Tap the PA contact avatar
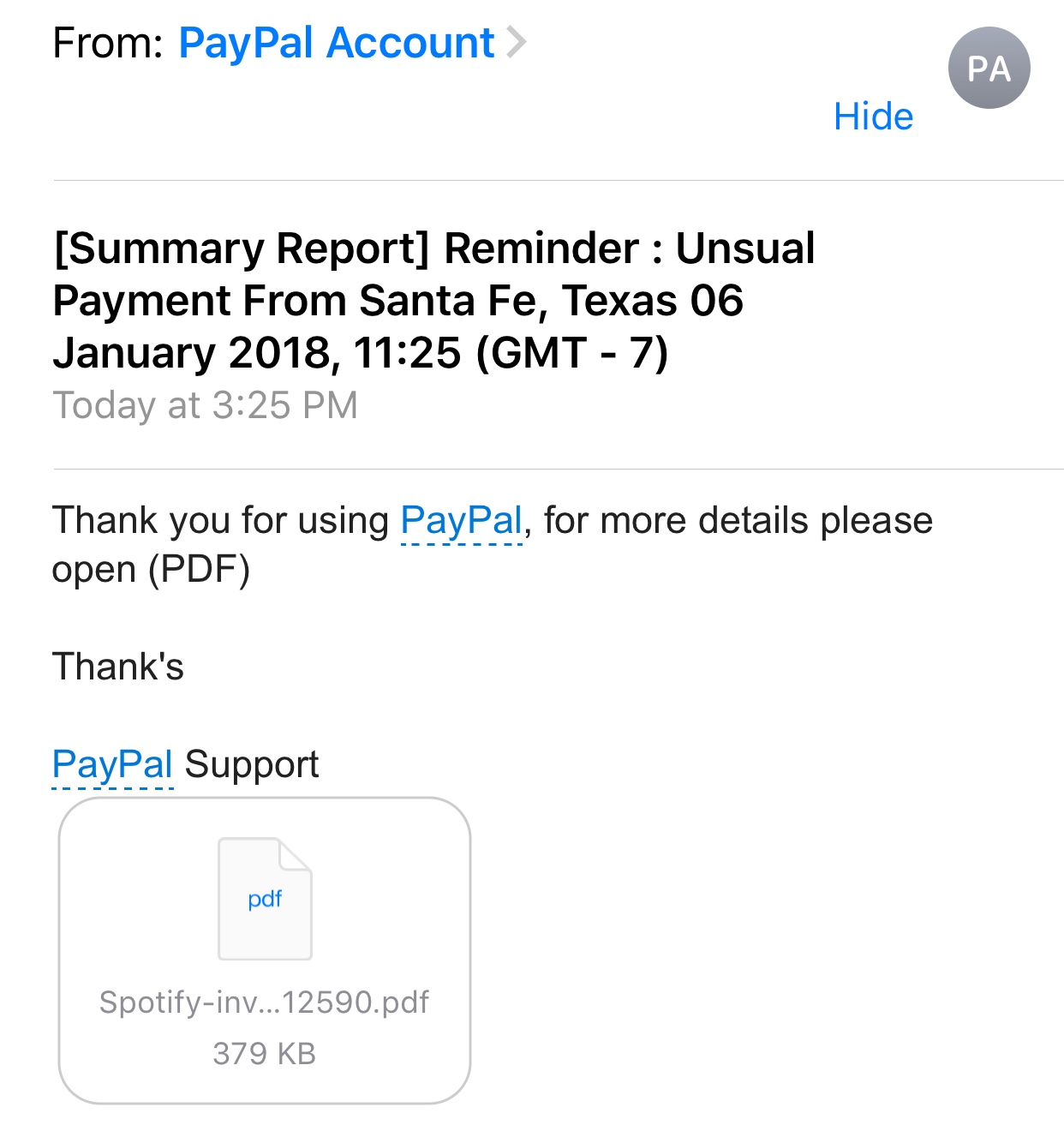The image size is (1064, 1131). point(989,69)
